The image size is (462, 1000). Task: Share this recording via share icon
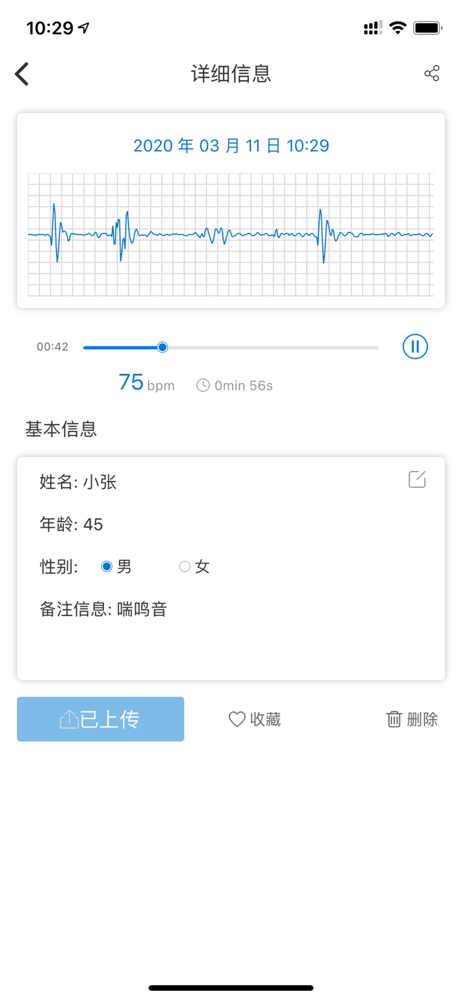[x=432, y=73]
